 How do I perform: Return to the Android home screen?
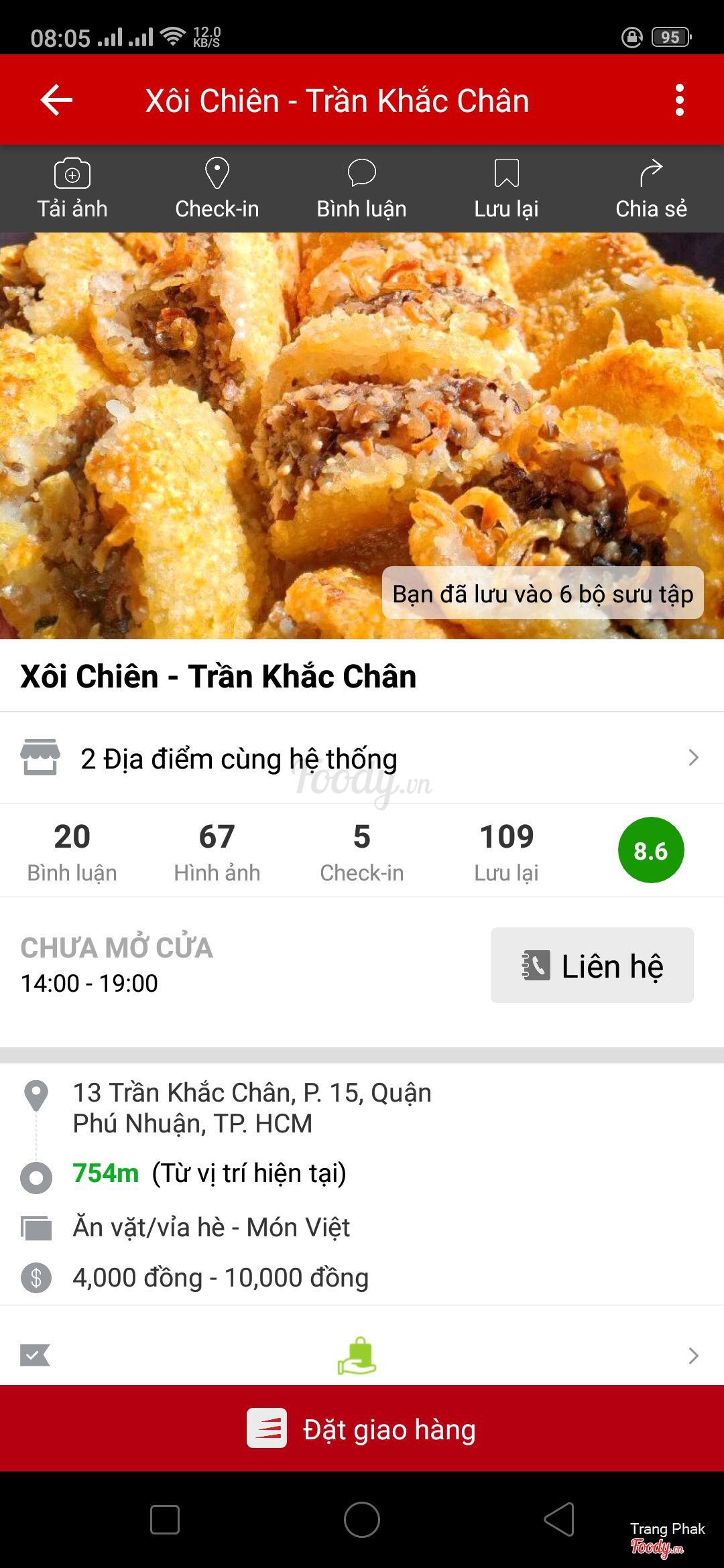(362, 1520)
